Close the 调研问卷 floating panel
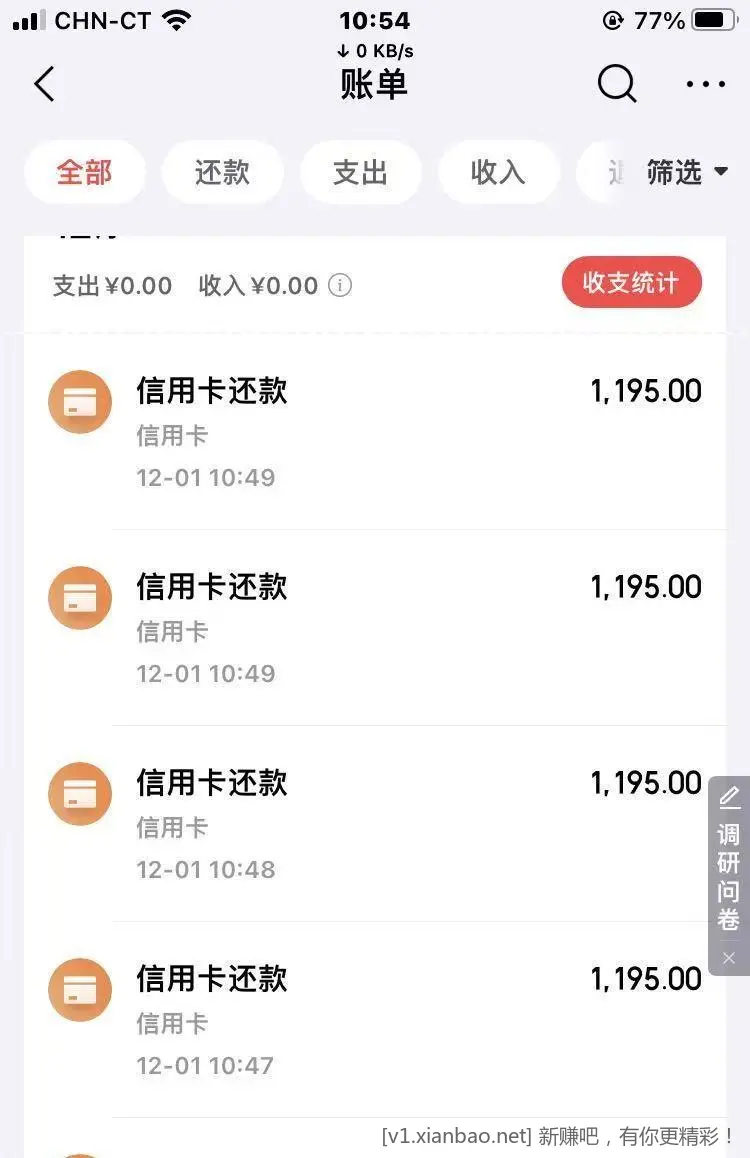This screenshot has height=1158, width=750. coord(728,957)
